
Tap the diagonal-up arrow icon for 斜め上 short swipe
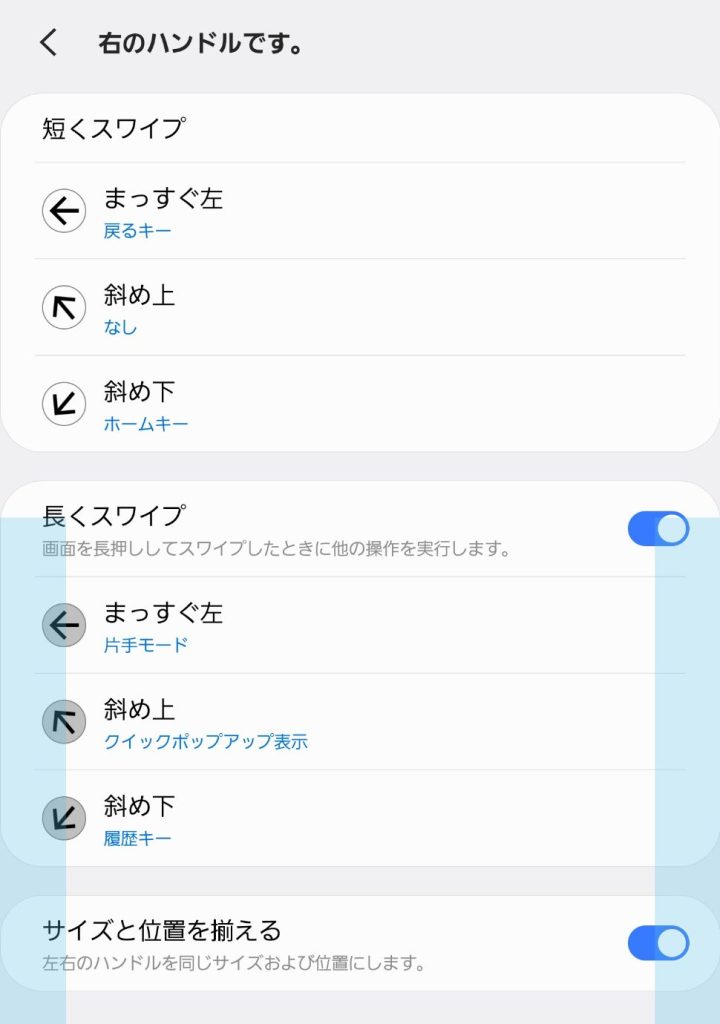click(x=63, y=306)
